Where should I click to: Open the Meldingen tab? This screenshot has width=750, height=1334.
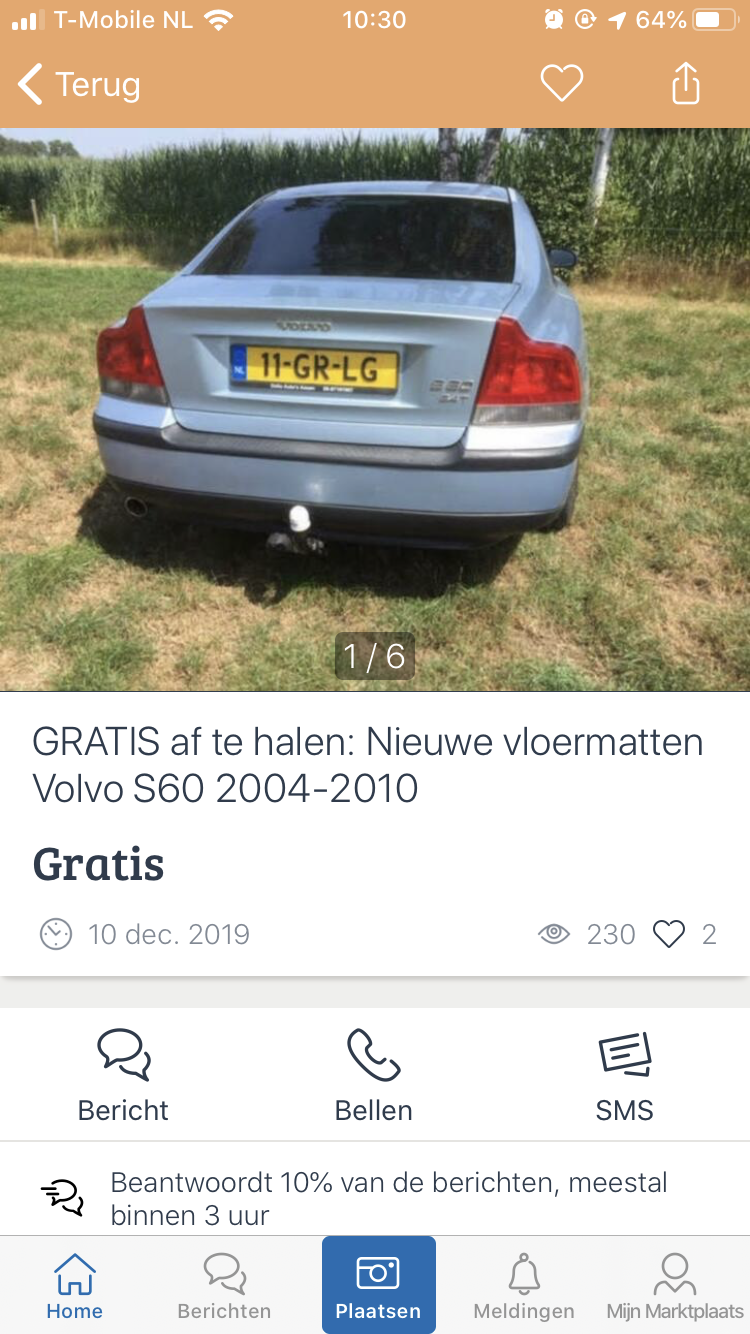[x=524, y=1286]
